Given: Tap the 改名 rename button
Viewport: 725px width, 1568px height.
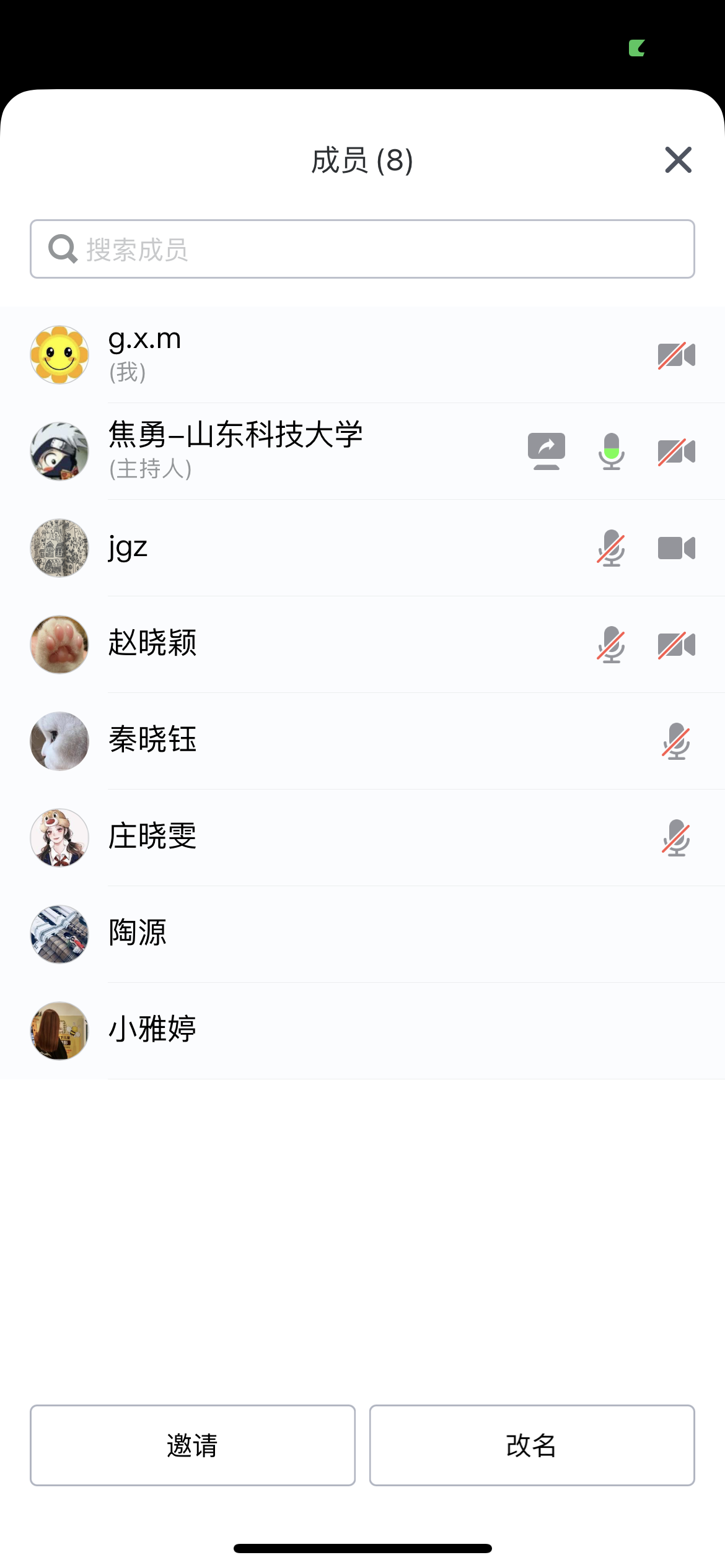Looking at the screenshot, I should click(x=532, y=1445).
